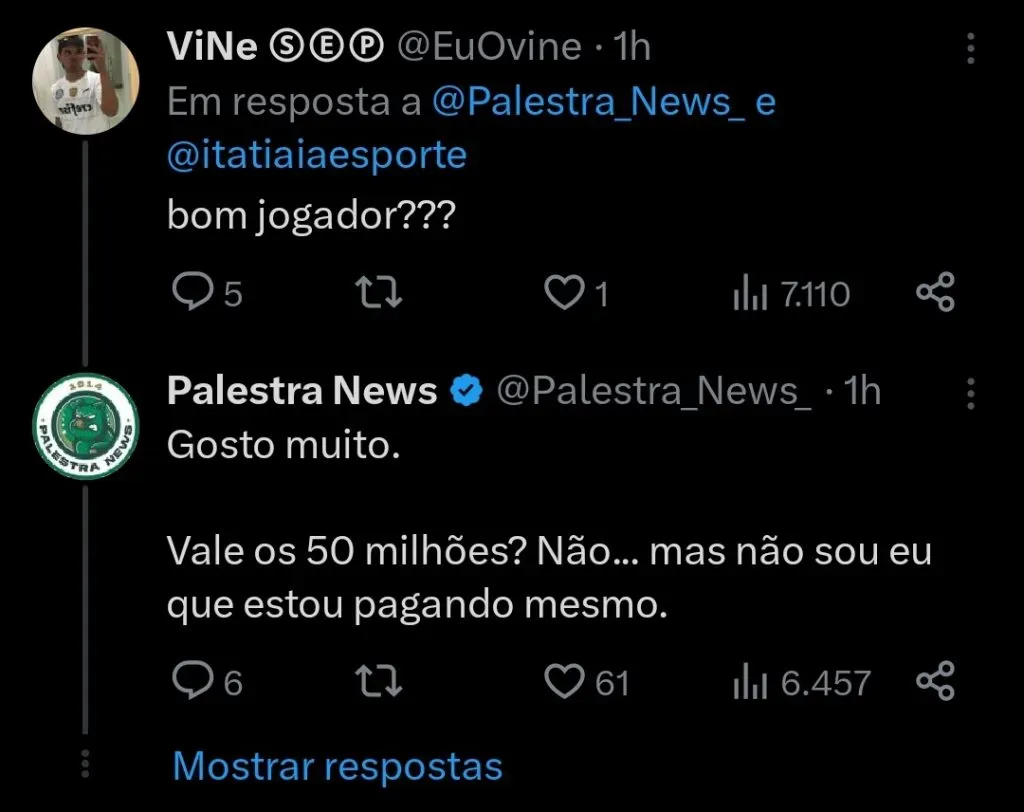Retweet ViNe's "bom jogador???" tweet
Viewport: 1024px width, 812px height.
click(x=379, y=294)
